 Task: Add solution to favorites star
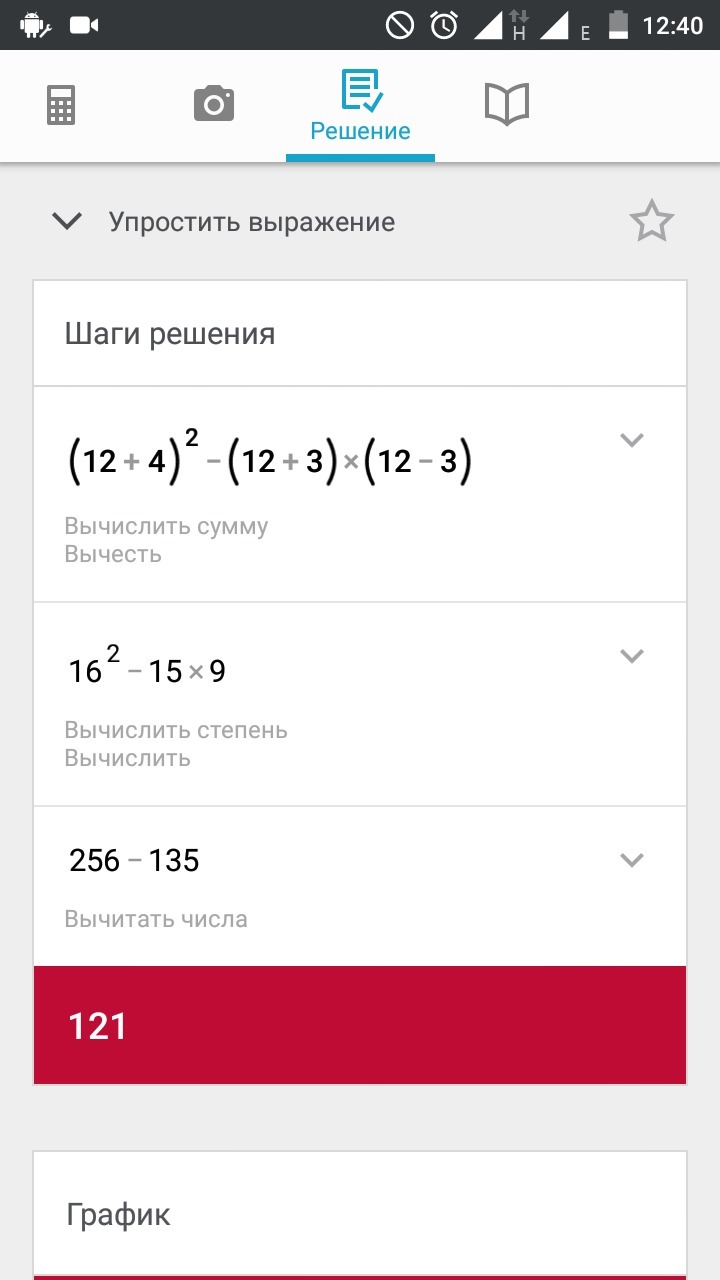[x=652, y=221]
